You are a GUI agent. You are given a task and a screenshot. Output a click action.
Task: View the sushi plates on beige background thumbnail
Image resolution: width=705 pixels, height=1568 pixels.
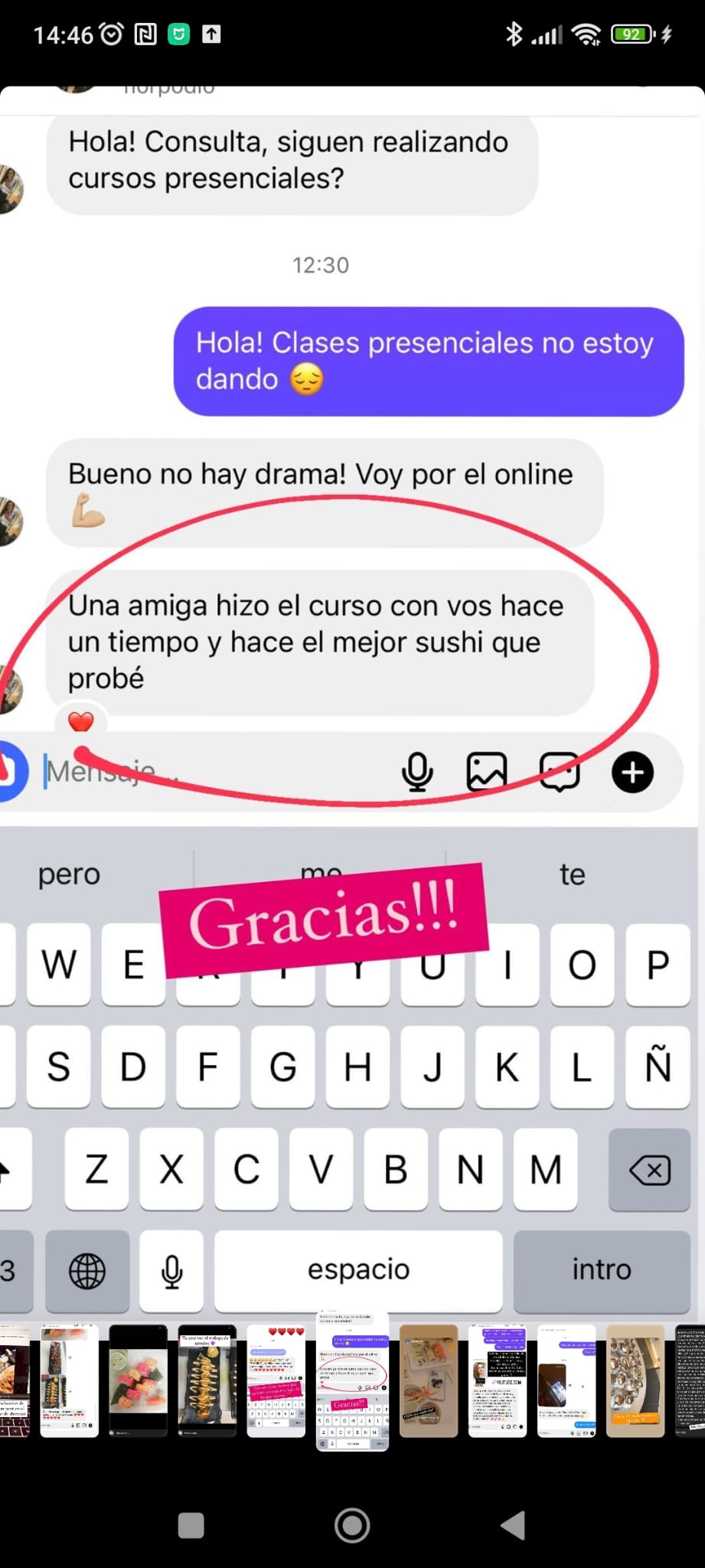coord(429,1380)
